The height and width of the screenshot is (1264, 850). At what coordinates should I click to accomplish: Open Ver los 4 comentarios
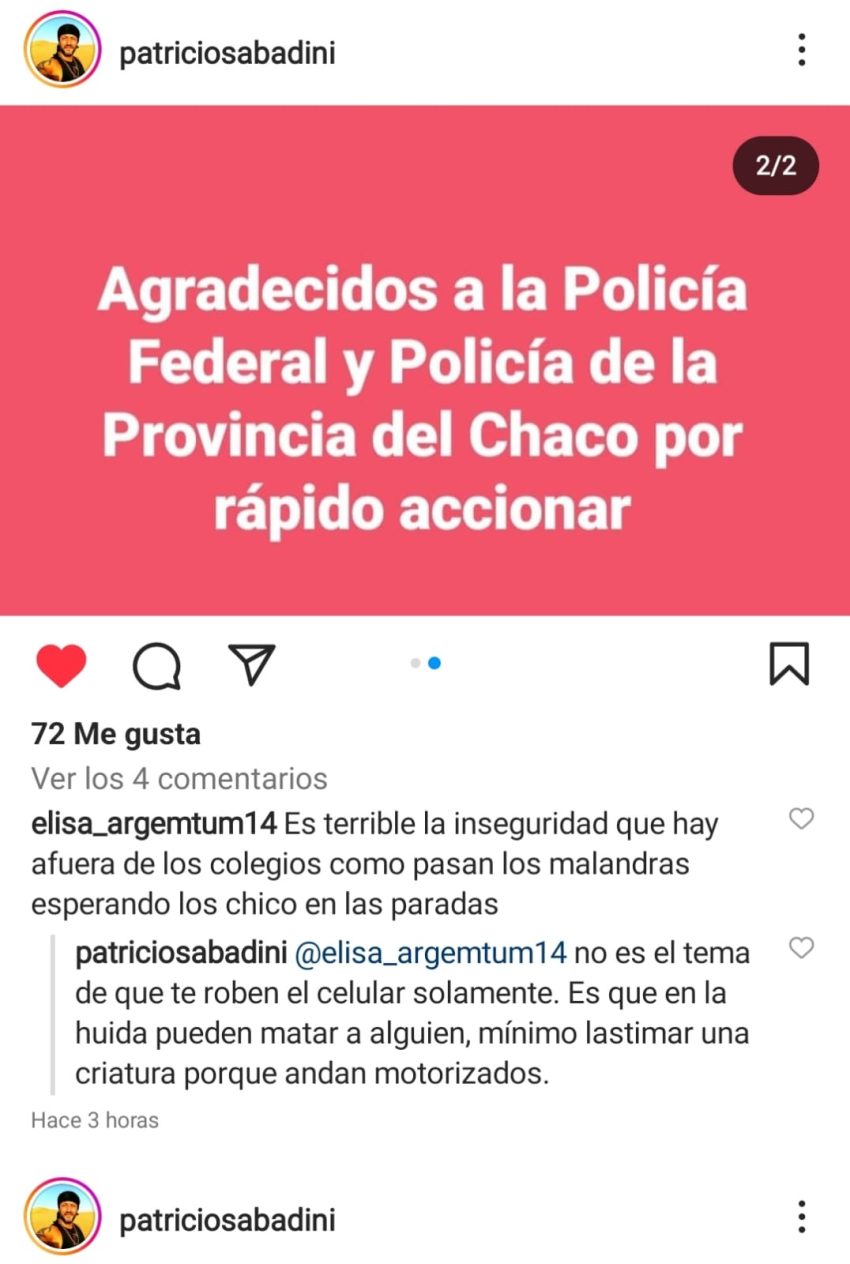coord(179,778)
